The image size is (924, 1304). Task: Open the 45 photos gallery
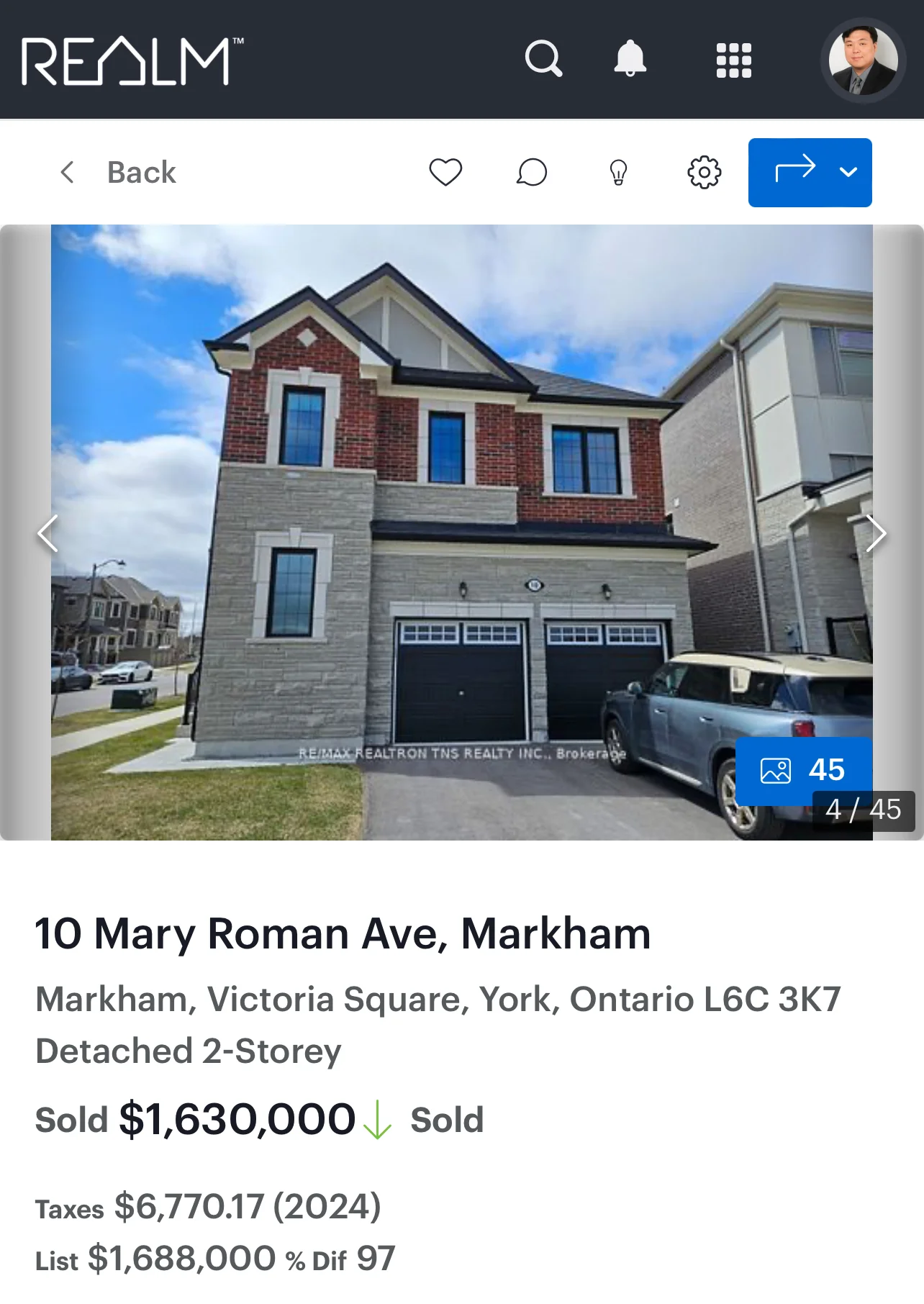(x=803, y=770)
